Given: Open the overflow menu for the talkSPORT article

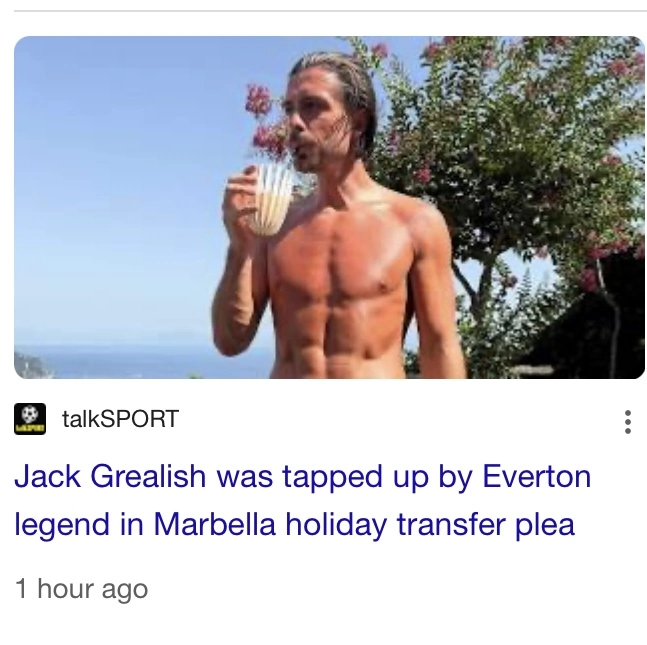Looking at the screenshot, I should (x=627, y=421).
